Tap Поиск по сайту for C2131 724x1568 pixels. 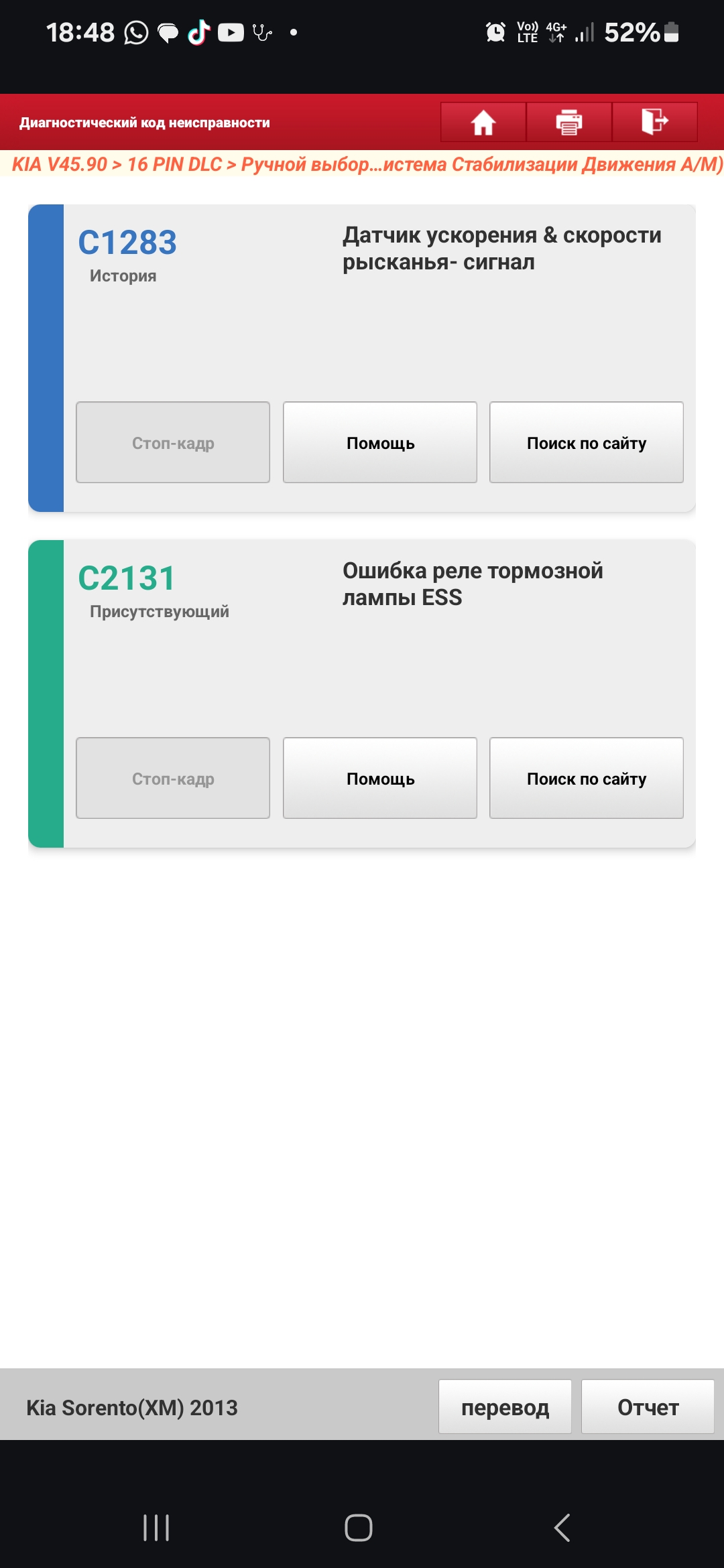coord(587,779)
